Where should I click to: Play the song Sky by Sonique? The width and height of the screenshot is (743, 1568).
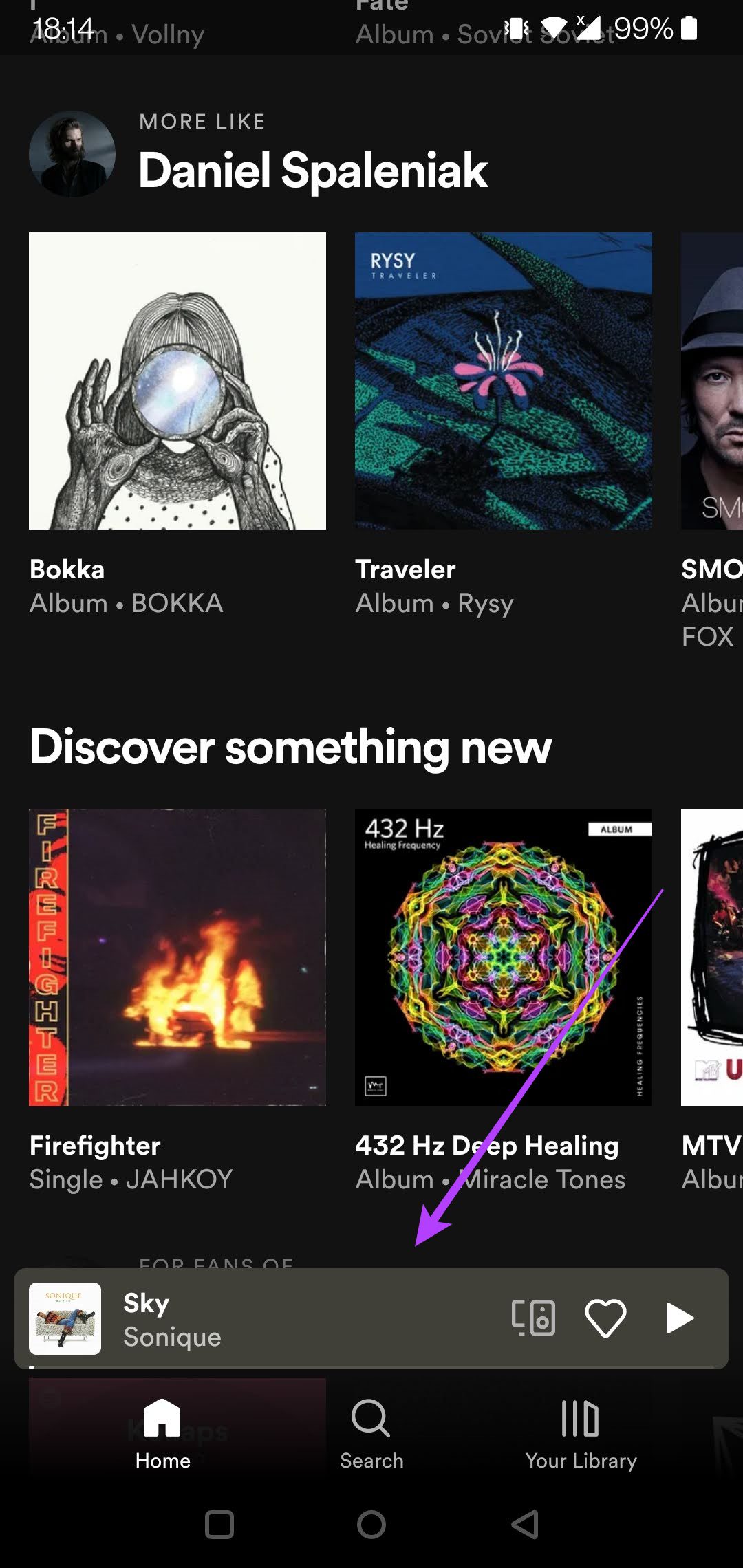[x=680, y=1318]
